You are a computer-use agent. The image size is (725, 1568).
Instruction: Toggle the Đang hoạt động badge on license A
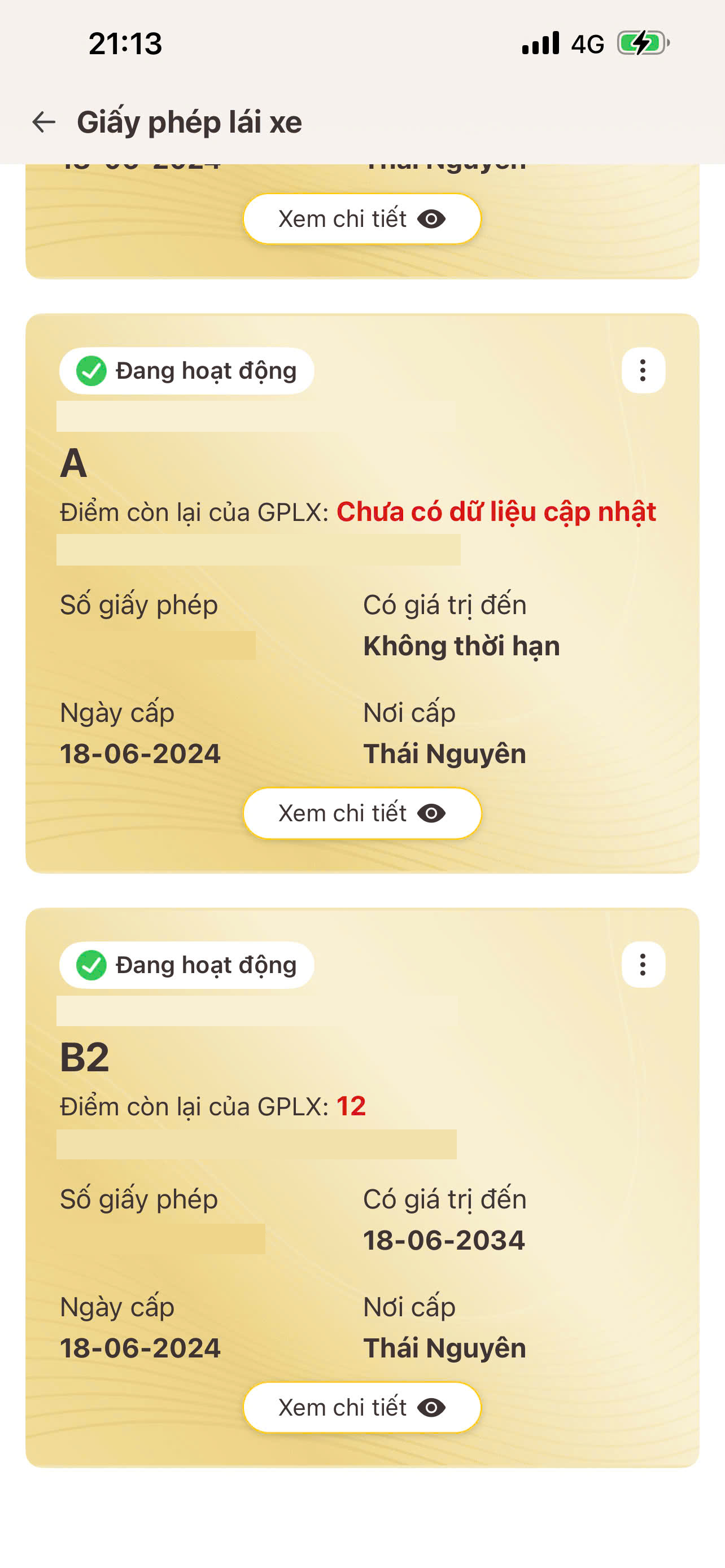[x=186, y=370]
